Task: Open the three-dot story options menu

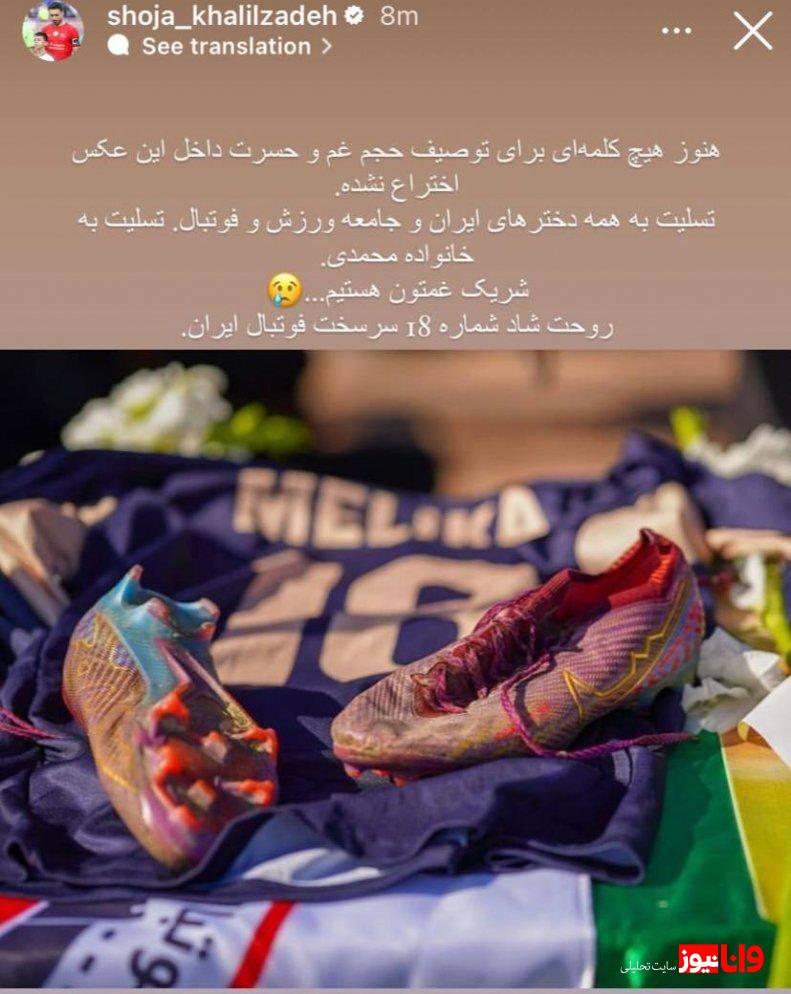Action: [677, 31]
